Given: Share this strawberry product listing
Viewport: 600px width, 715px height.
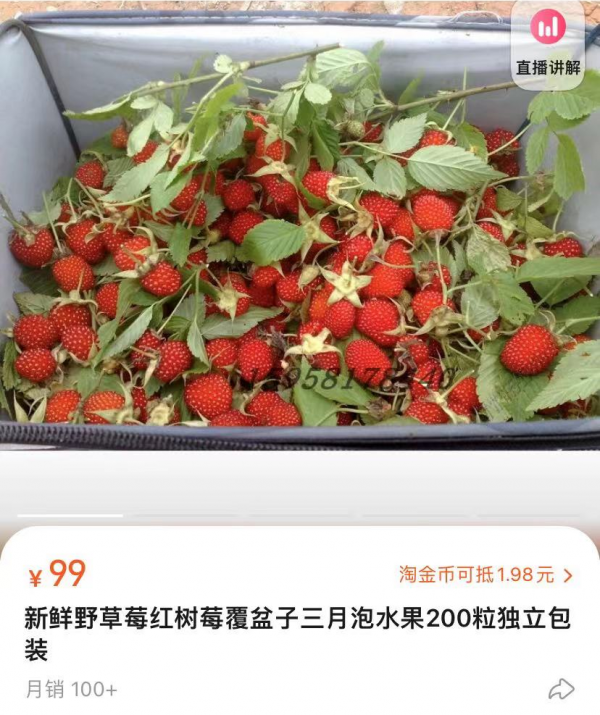Looking at the screenshot, I should pos(561,688).
